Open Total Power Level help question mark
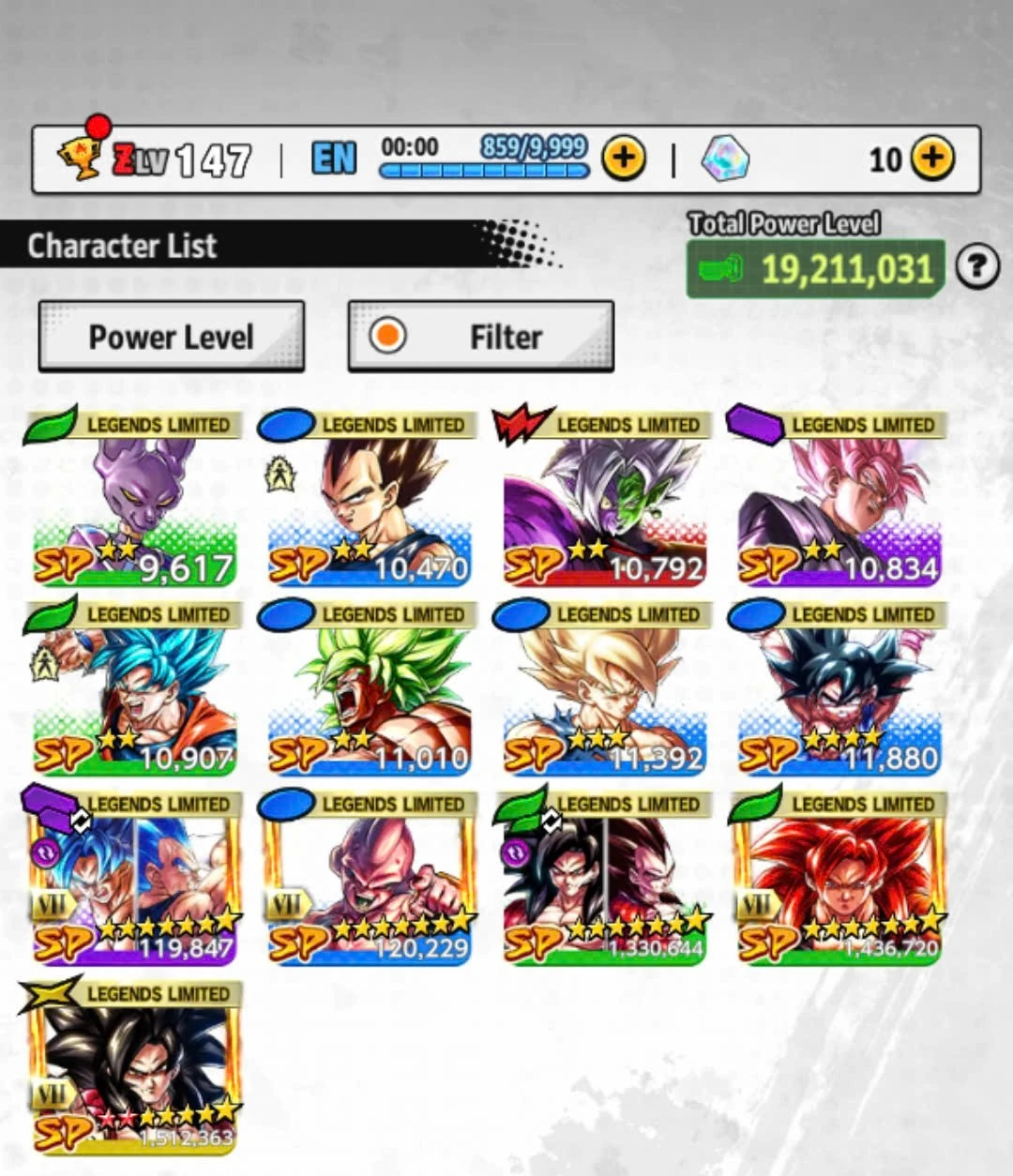This screenshot has height=1176, width=1013. pyautogui.click(x=977, y=268)
